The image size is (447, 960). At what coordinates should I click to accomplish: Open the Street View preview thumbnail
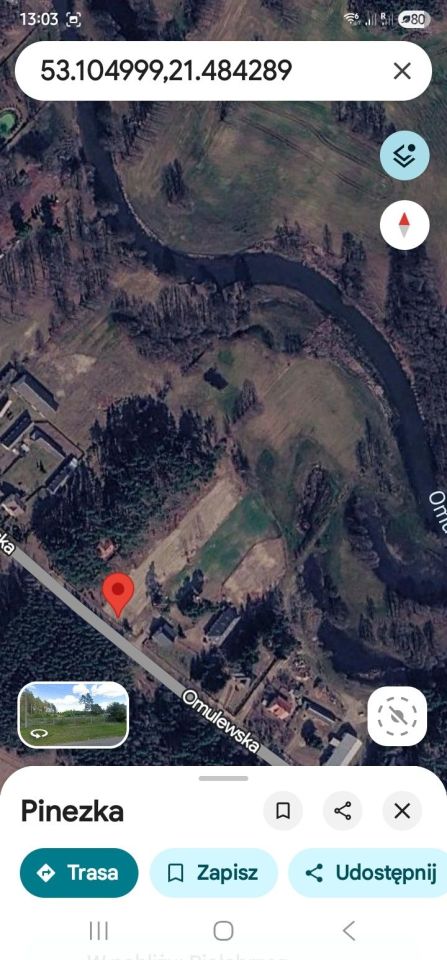click(73, 714)
